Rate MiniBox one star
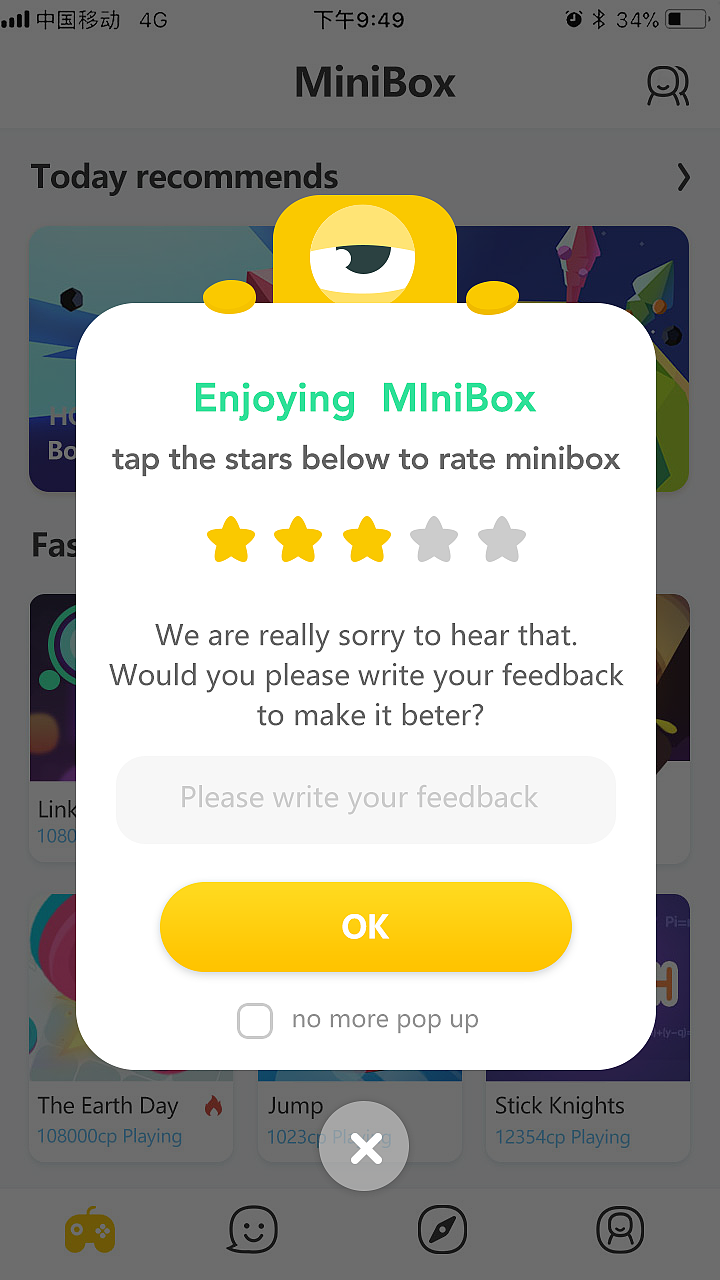 tap(231, 540)
